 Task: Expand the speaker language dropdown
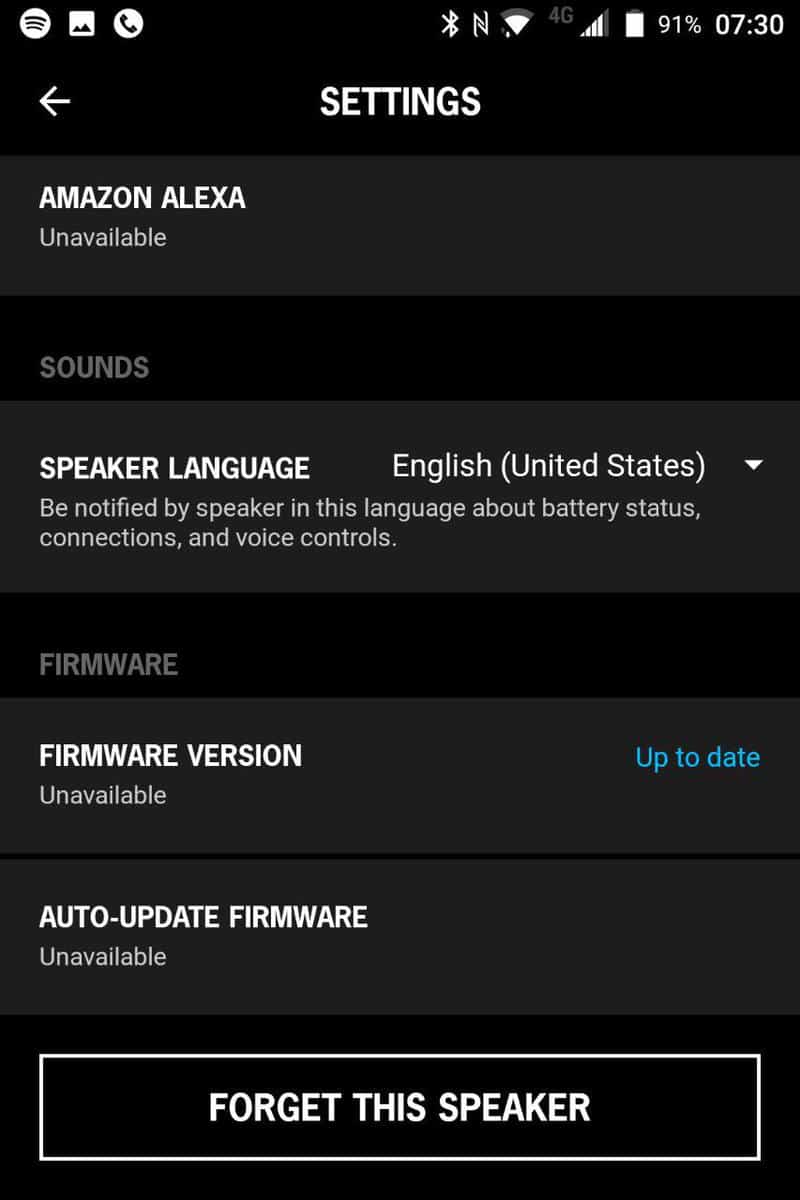point(754,466)
